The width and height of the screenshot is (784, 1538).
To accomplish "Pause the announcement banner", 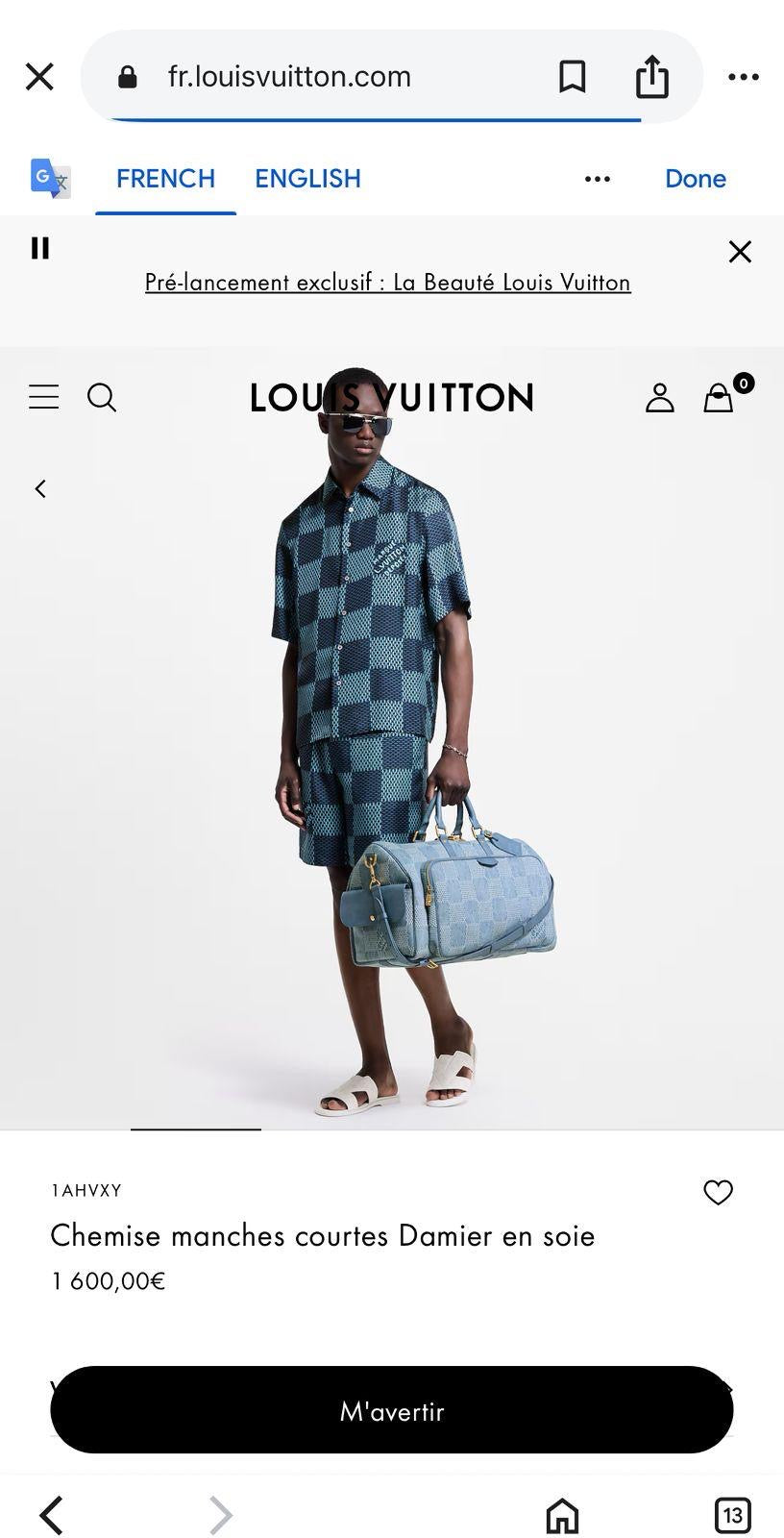I will tap(39, 248).
